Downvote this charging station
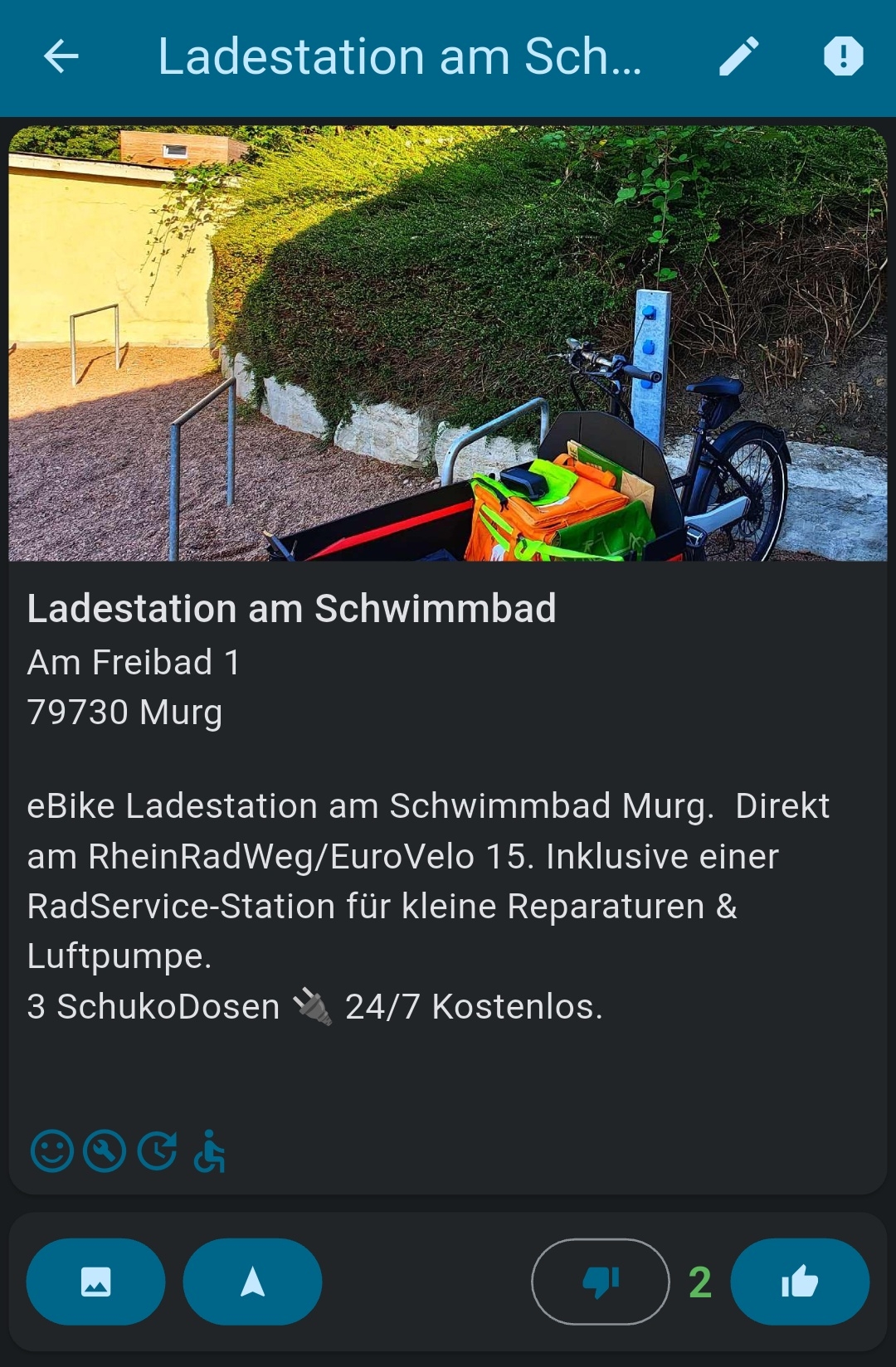 click(601, 1282)
